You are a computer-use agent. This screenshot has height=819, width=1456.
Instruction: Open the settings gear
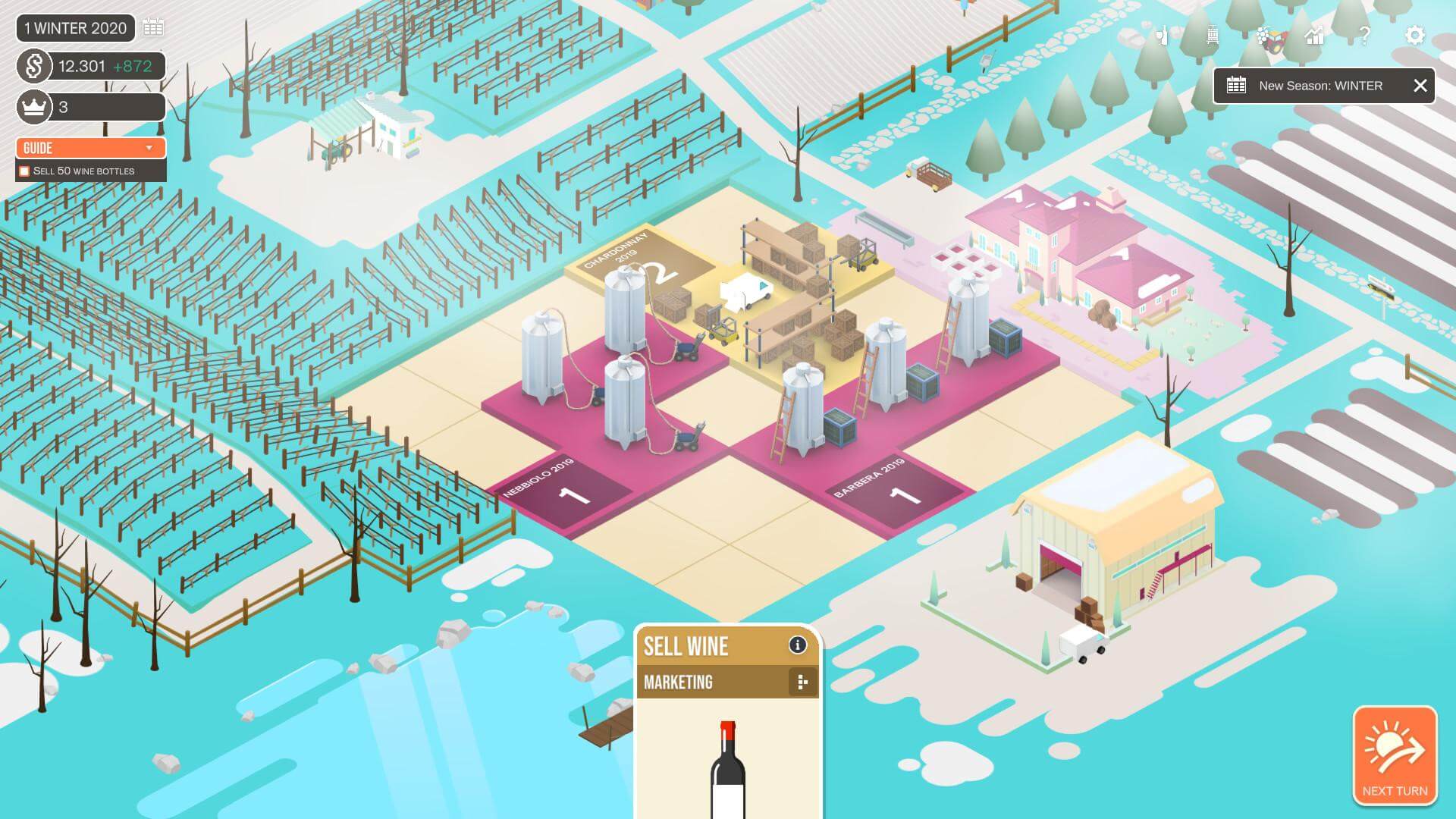pos(1414,36)
